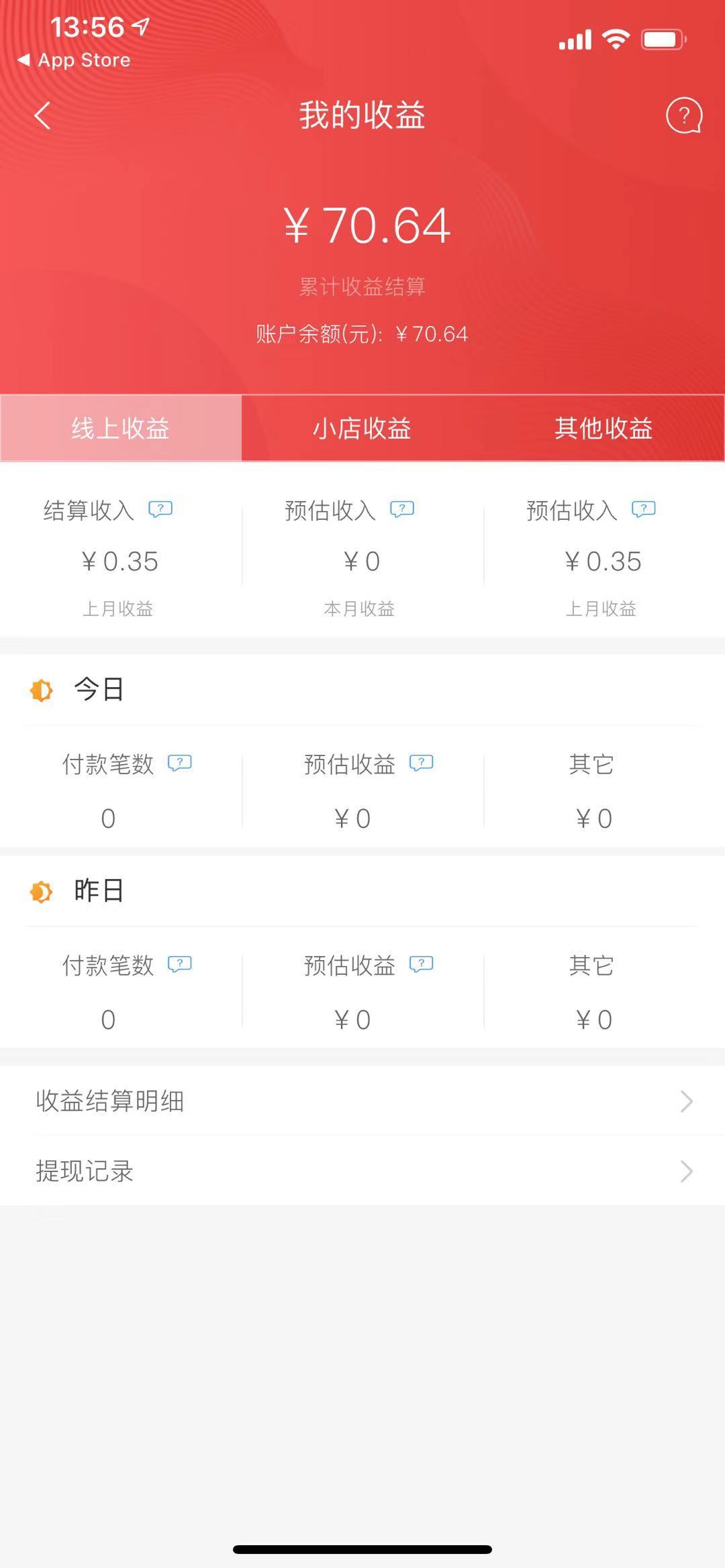Click the back arrow at top left
Image resolution: width=725 pixels, height=1568 pixels.
42,115
